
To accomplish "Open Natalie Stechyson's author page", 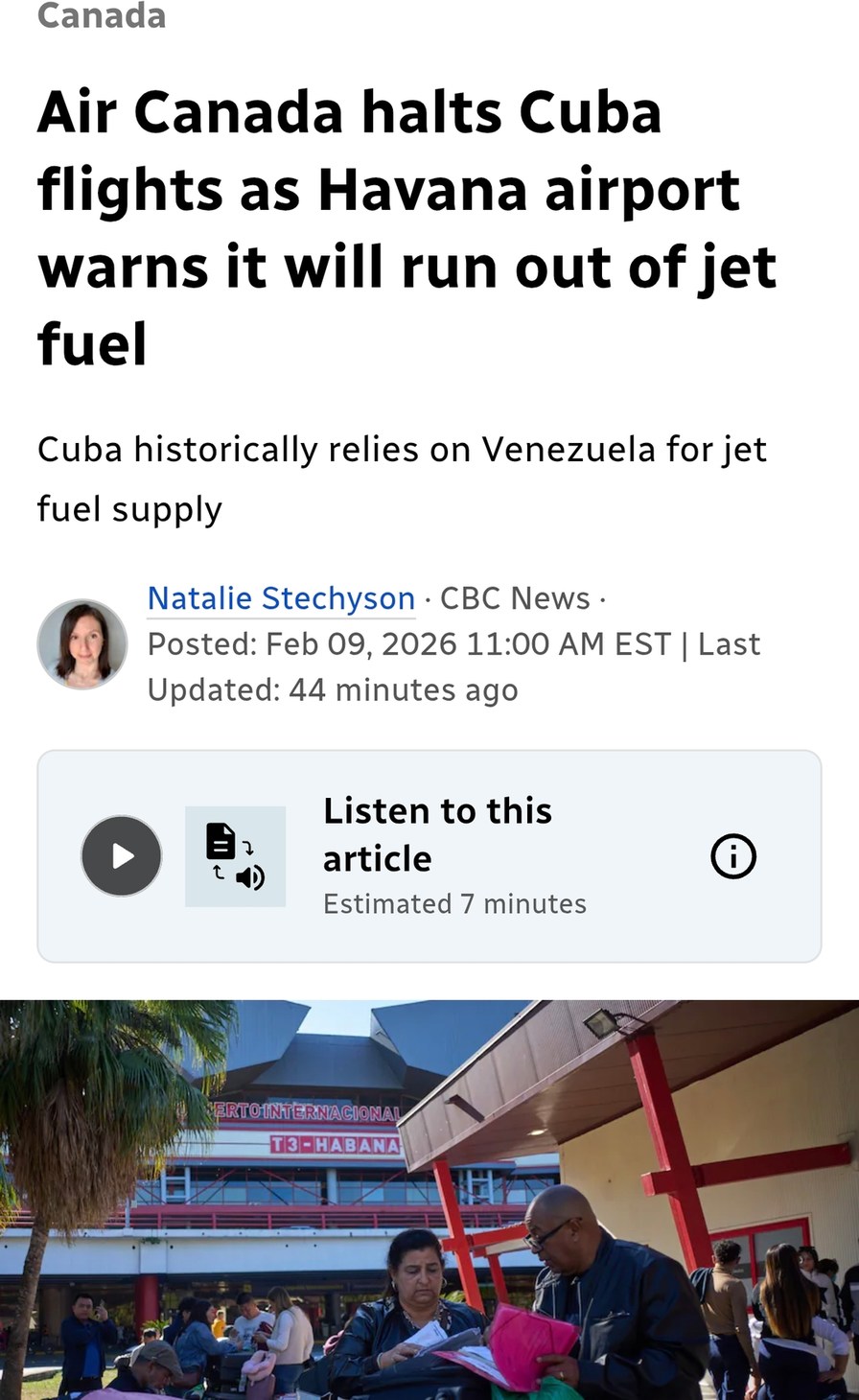I will coord(281,597).
